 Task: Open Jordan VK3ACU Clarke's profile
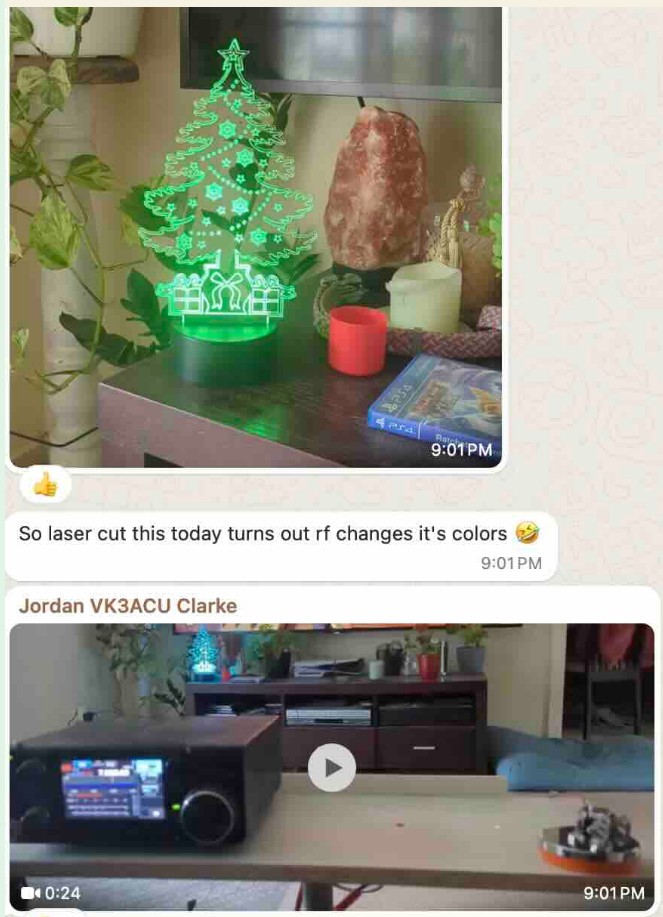click(x=128, y=606)
